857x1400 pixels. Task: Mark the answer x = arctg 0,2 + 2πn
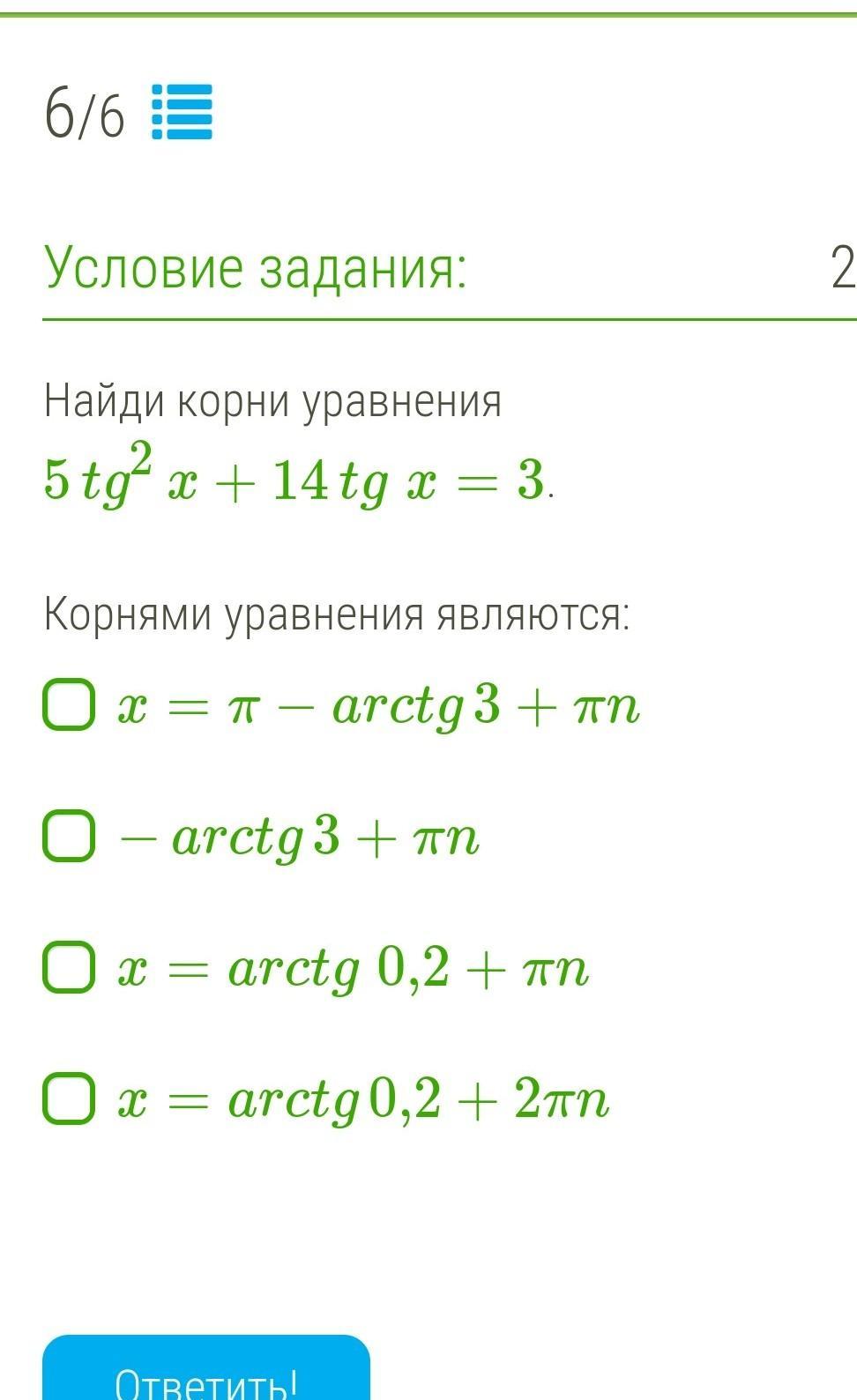[x=69, y=1098]
